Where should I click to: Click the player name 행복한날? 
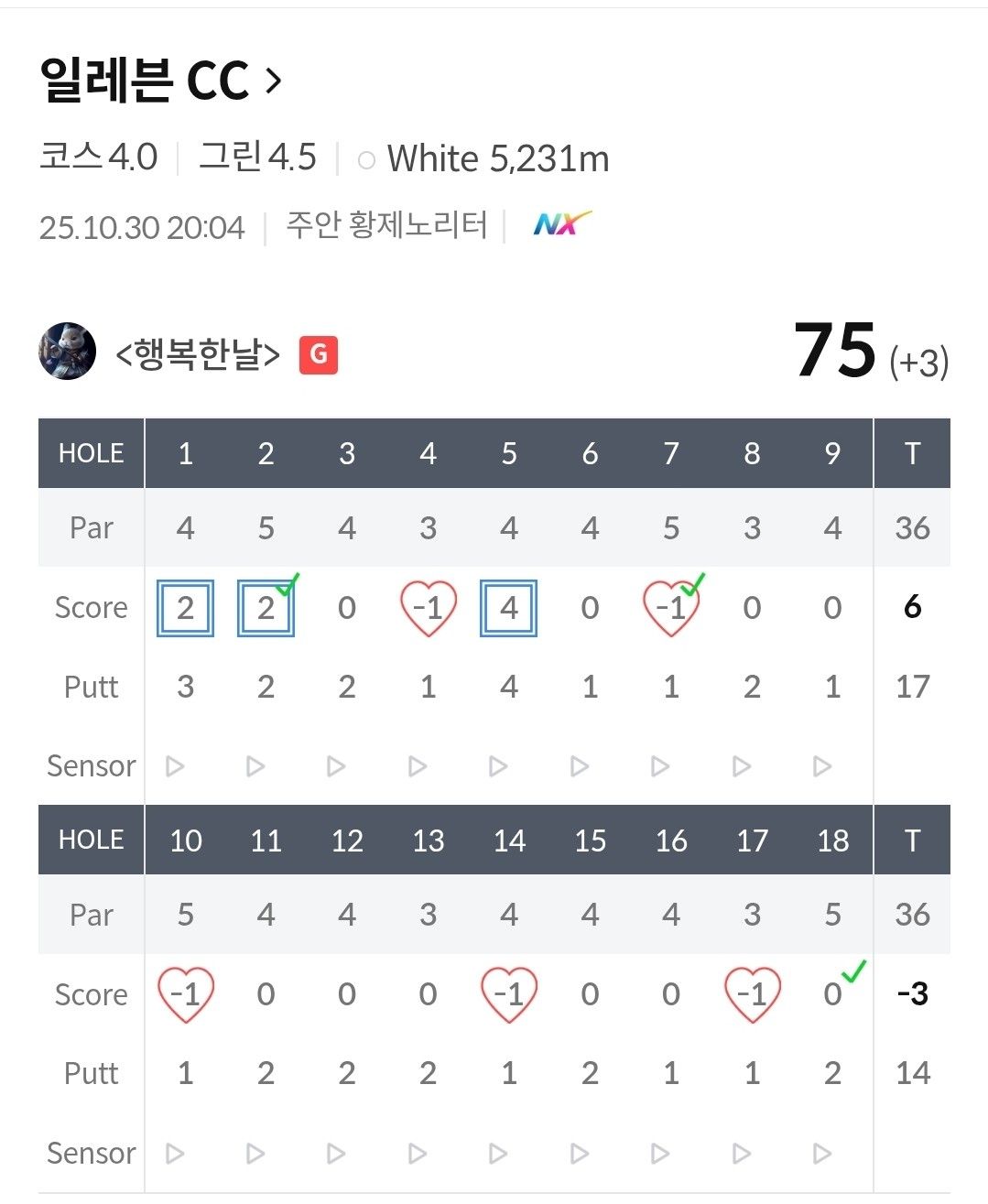(198, 354)
